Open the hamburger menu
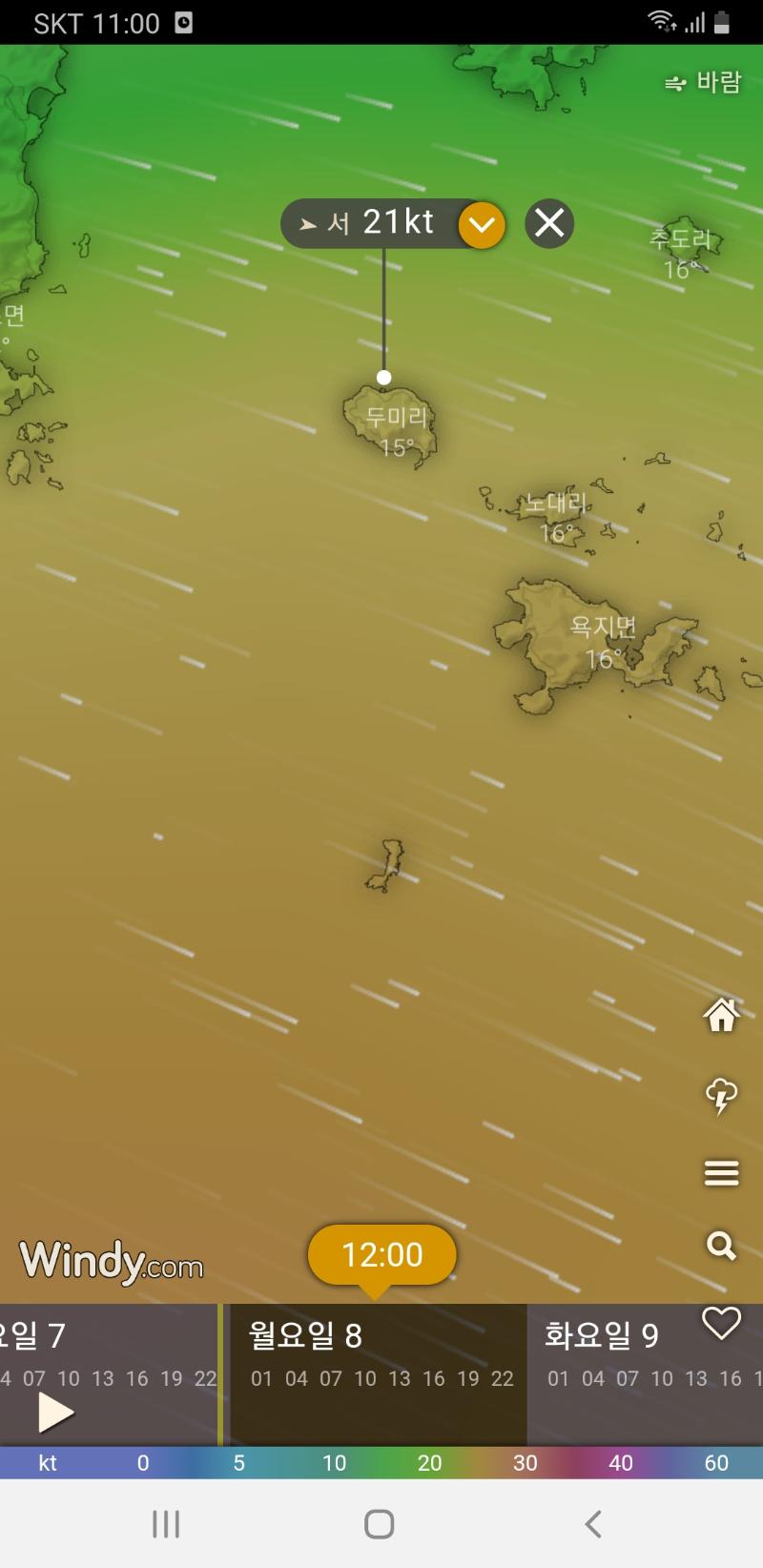Image resolution: width=763 pixels, height=1568 pixels. (x=721, y=1173)
